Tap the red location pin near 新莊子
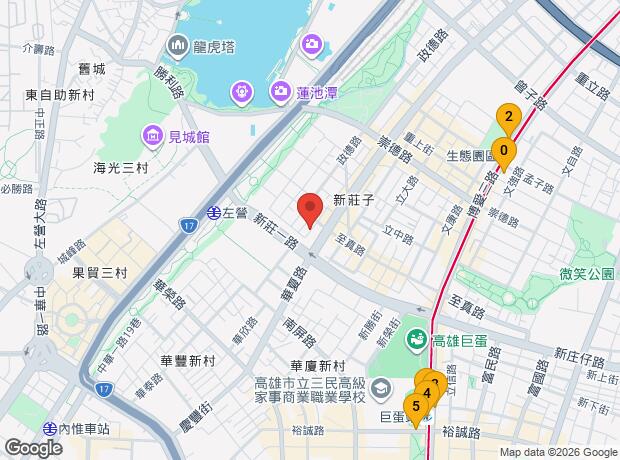Image resolution: width=620 pixels, height=460 pixels. pyautogui.click(x=310, y=209)
